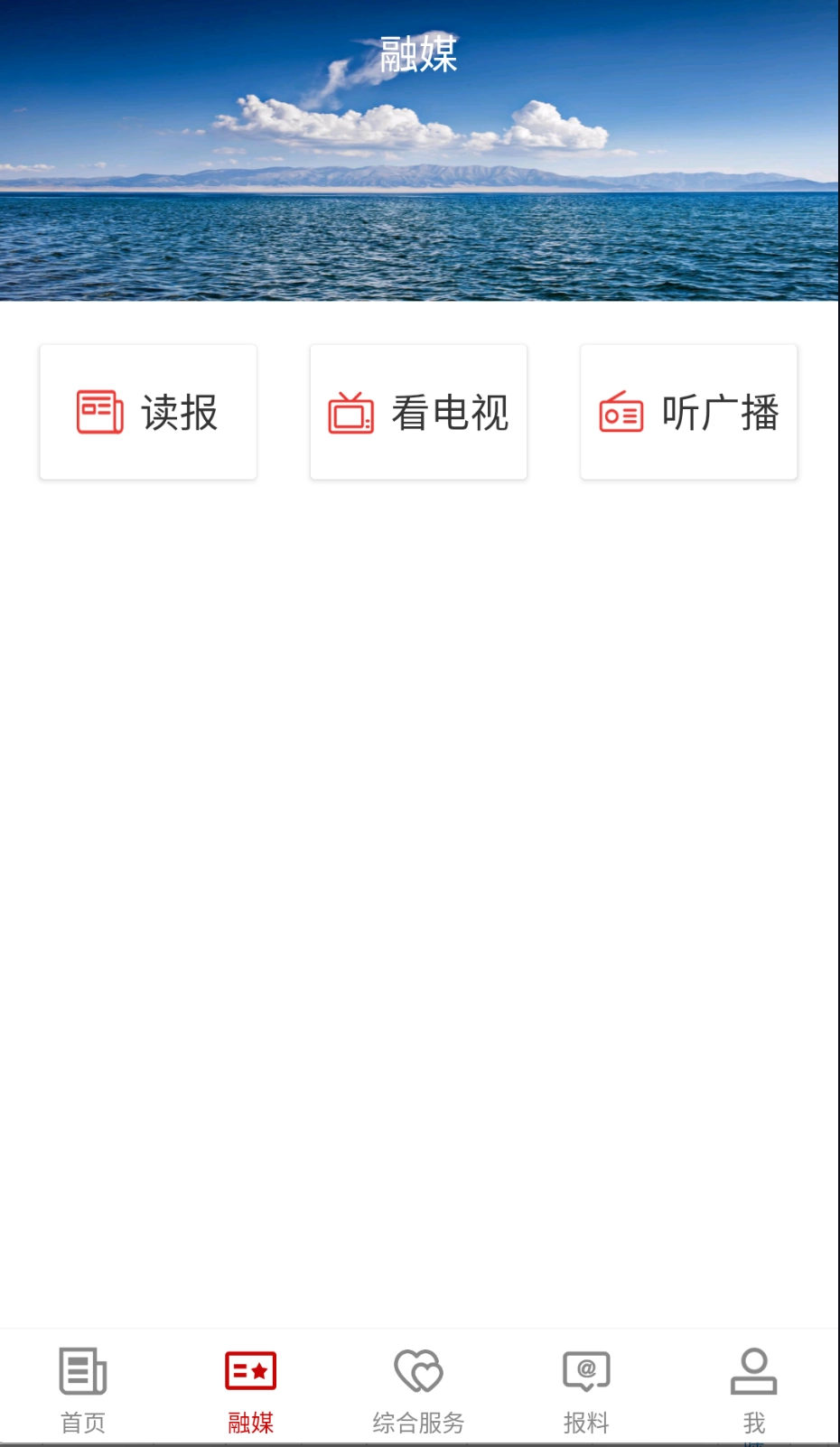Click the radio icon on the 听广播 card
The width and height of the screenshot is (840, 1447).
(x=621, y=412)
